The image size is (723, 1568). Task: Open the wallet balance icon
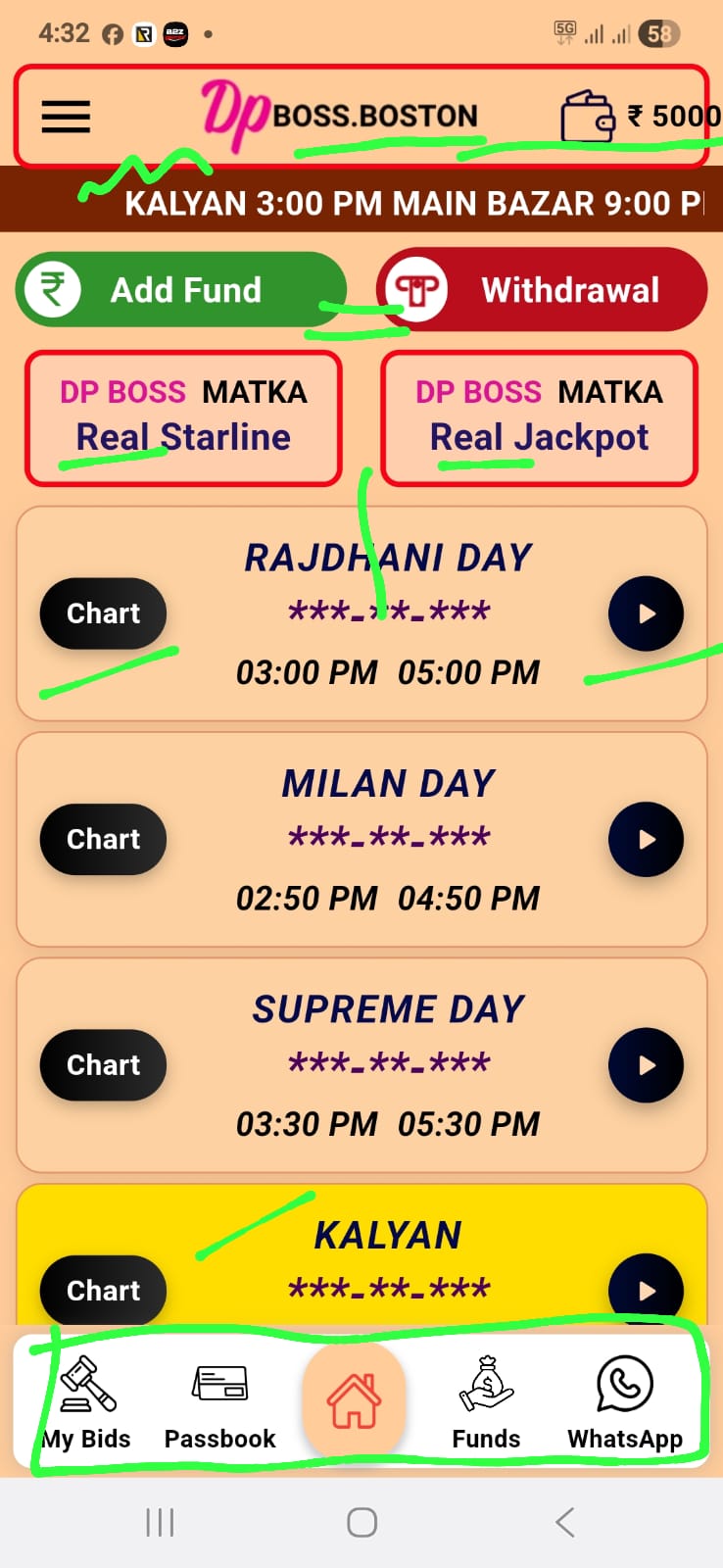[587, 117]
